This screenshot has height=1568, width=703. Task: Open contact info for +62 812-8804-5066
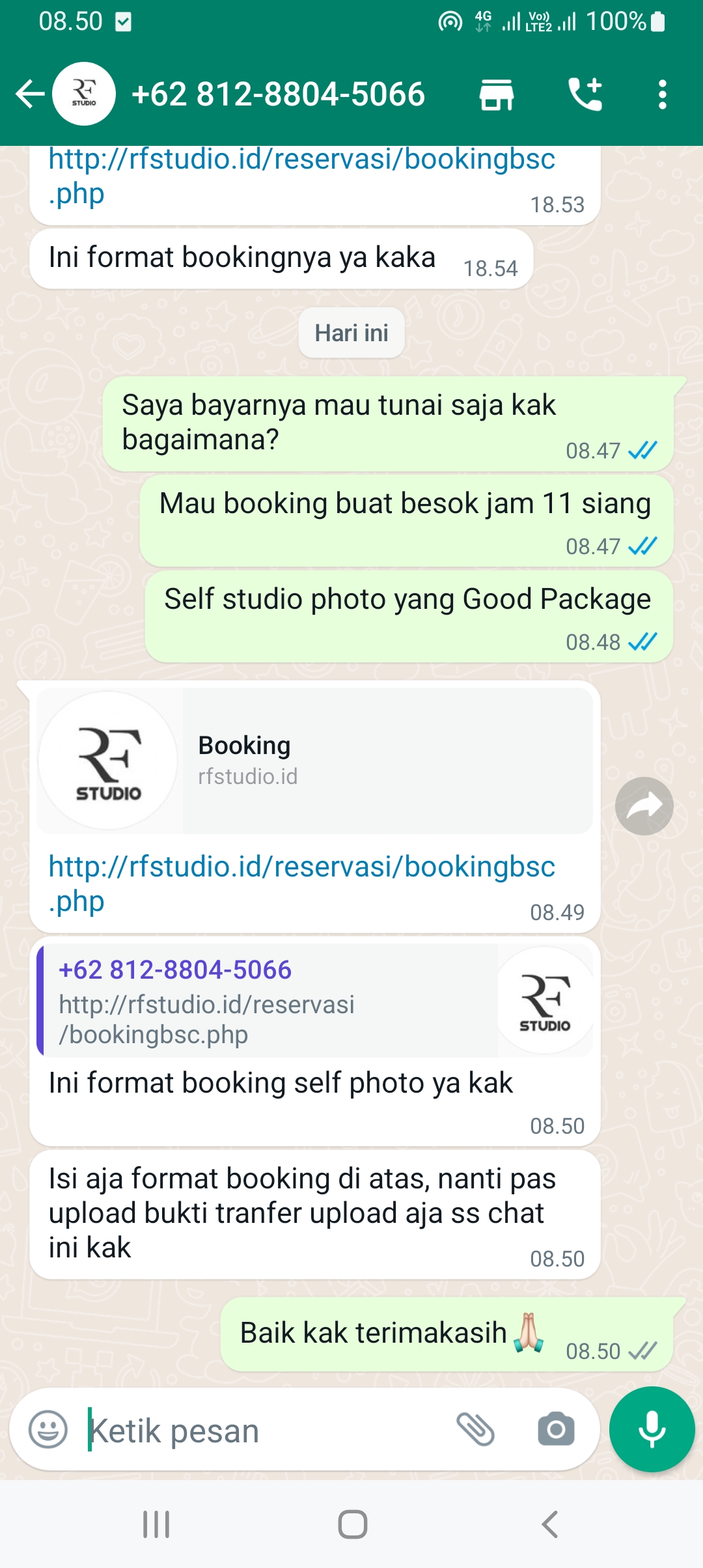pos(278,94)
